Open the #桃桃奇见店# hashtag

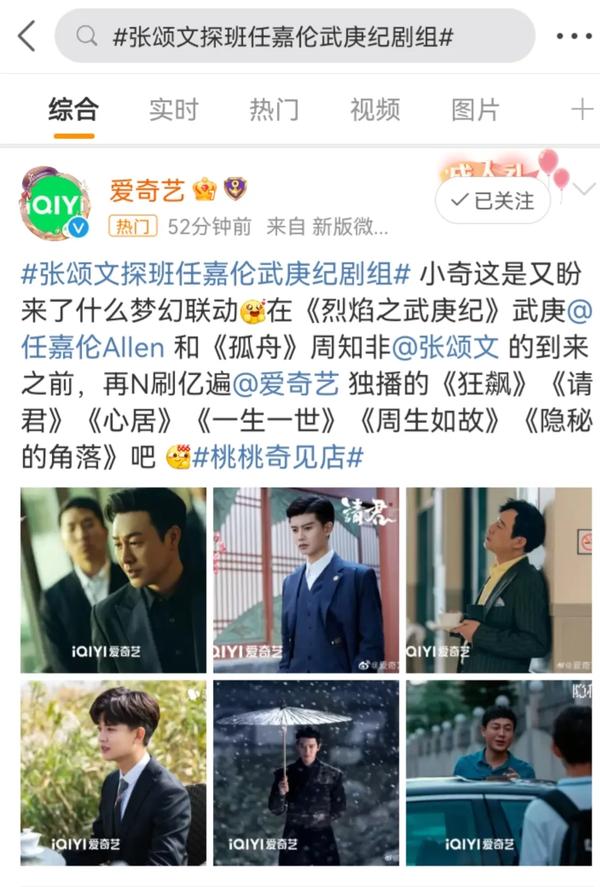click(278, 457)
